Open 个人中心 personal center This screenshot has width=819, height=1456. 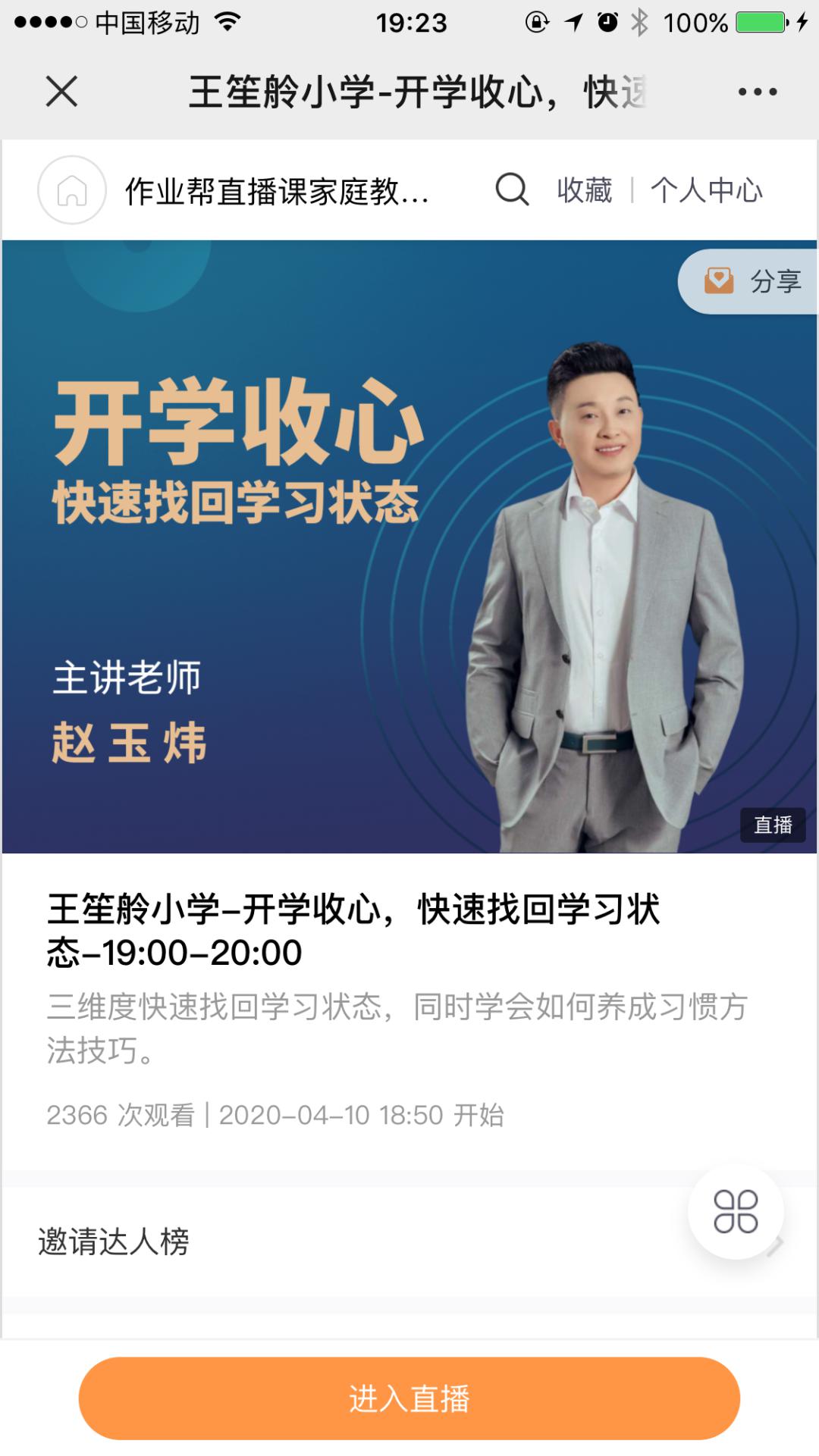[x=706, y=190]
